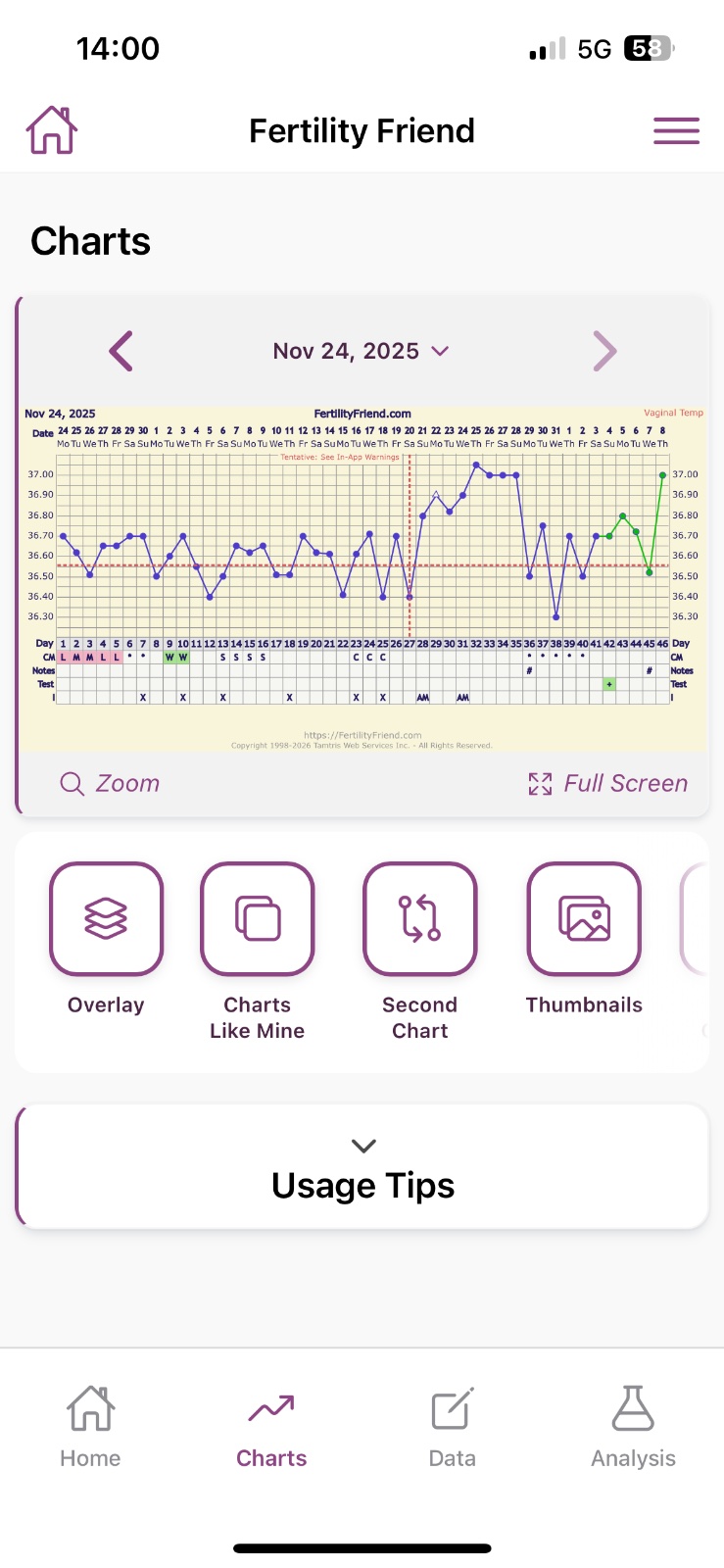Open the Second Chart option
The width and height of the screenshot is (724, 1568).
(x=420, y=918)
